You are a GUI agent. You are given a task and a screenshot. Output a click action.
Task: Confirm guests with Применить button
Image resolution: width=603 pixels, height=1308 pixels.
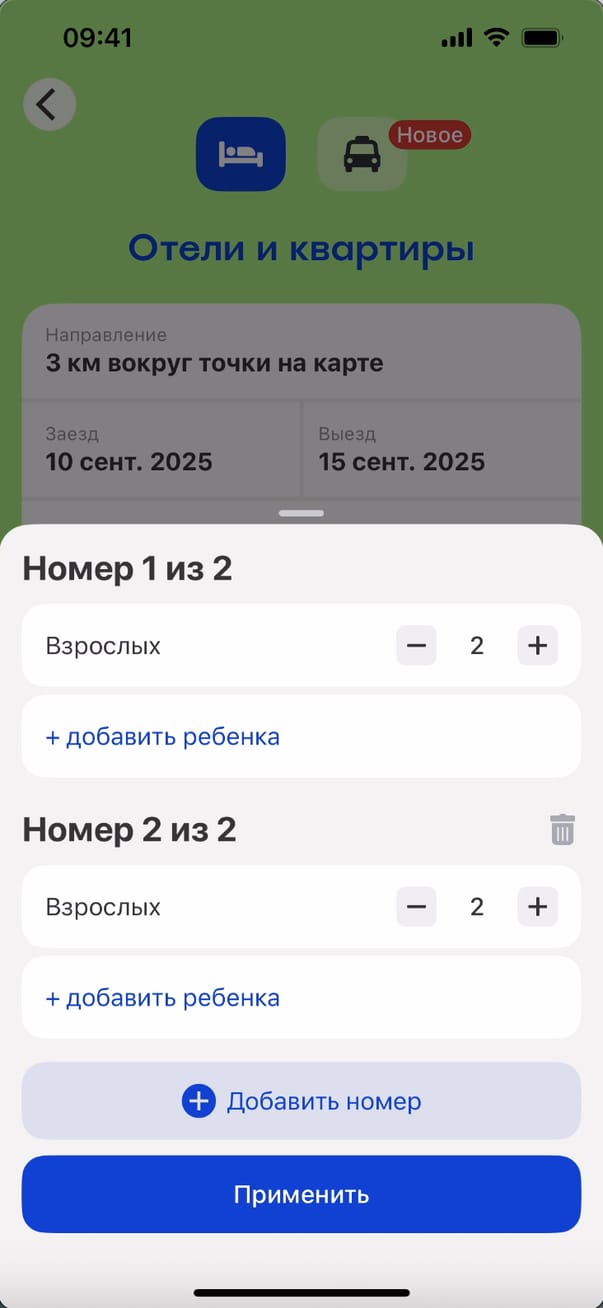click(x=301, y=1194)
